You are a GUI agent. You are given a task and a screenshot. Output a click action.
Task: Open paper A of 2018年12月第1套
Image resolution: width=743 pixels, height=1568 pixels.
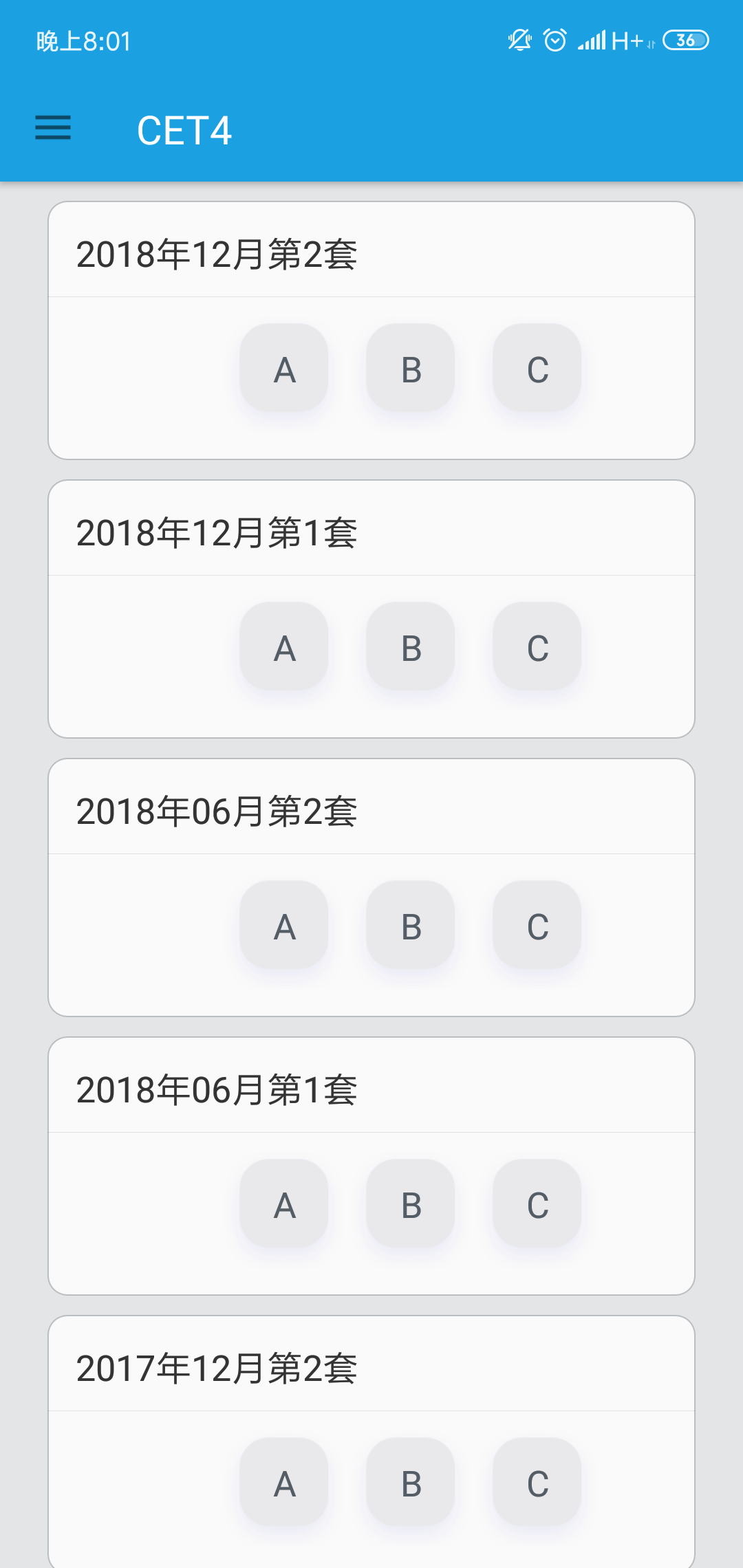283,647
